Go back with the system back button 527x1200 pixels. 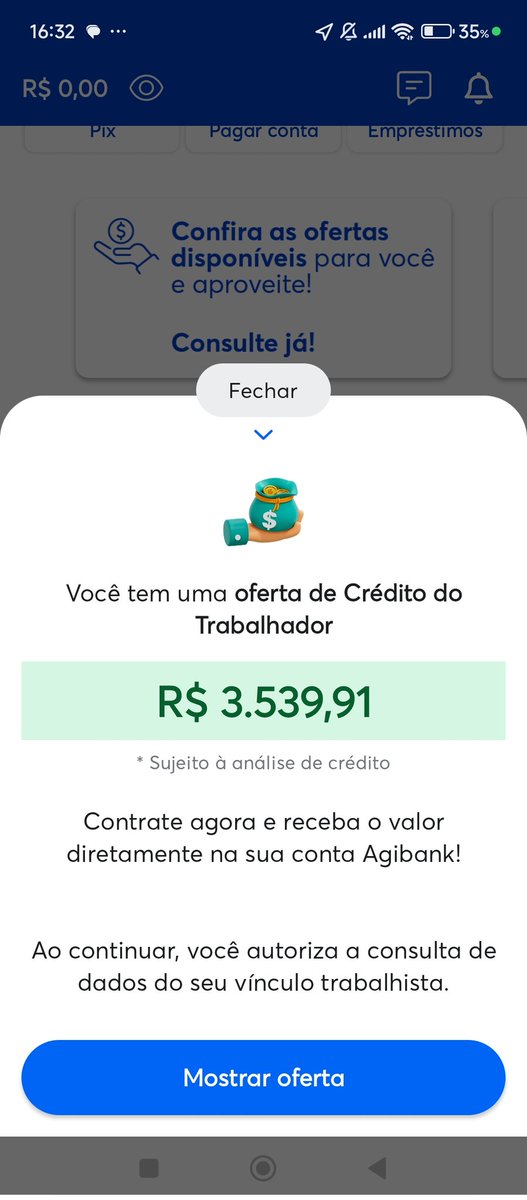click(377, 1167)
